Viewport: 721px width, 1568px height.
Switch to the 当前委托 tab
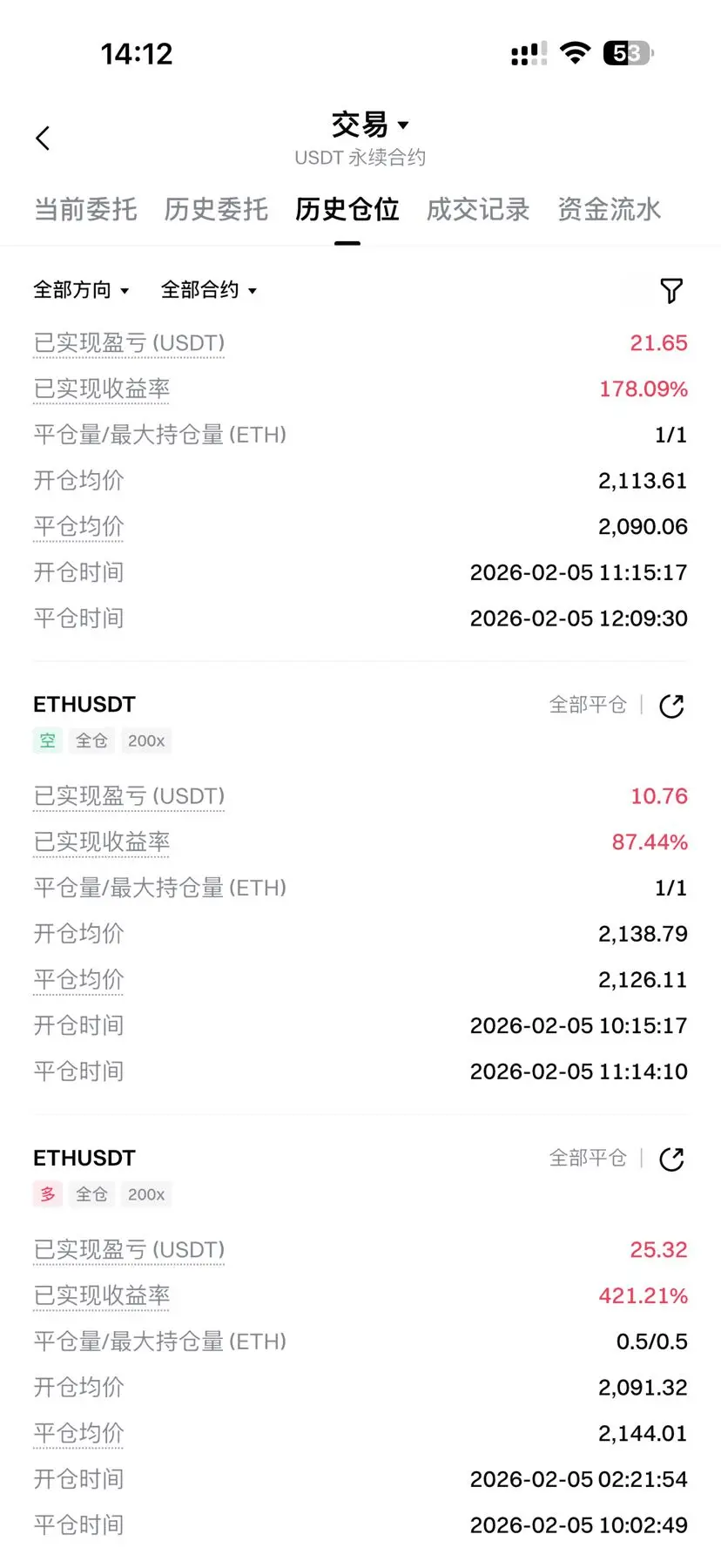coord(85,210)
